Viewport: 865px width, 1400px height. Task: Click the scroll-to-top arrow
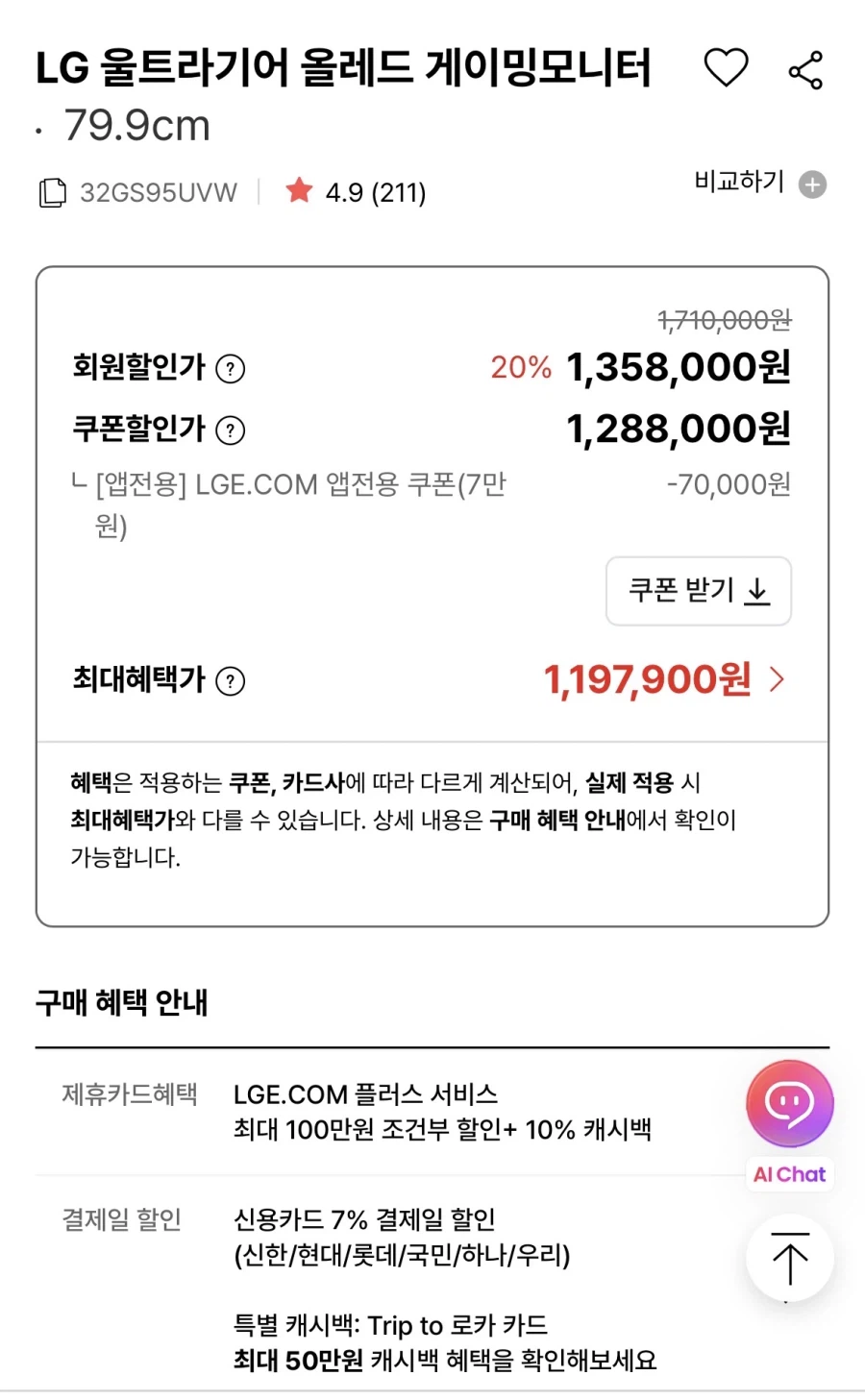pyautogui.click(x=789, y=1259)
